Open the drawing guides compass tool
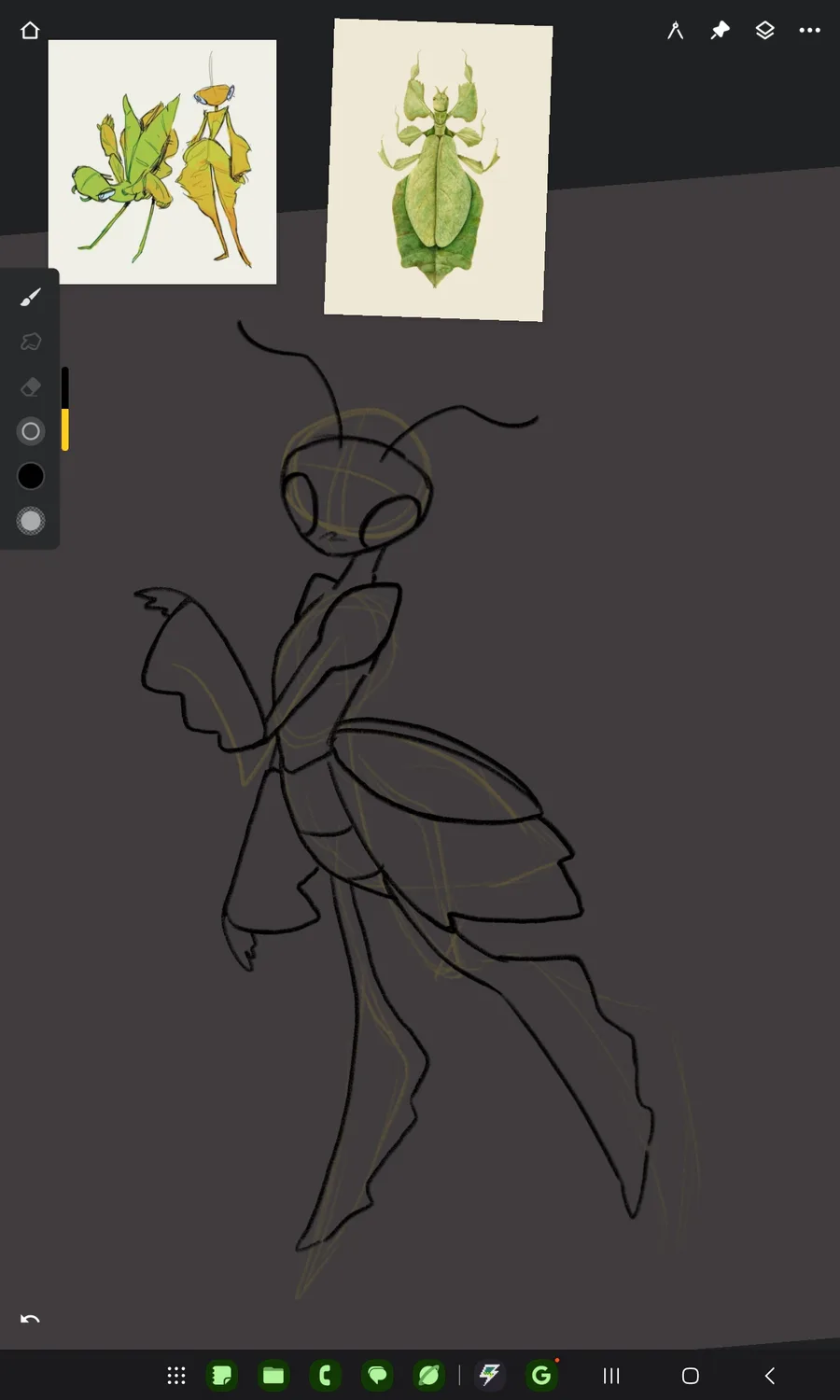Image resolution: width=840 pixels, height=1400 pixels. coord(675,31)
